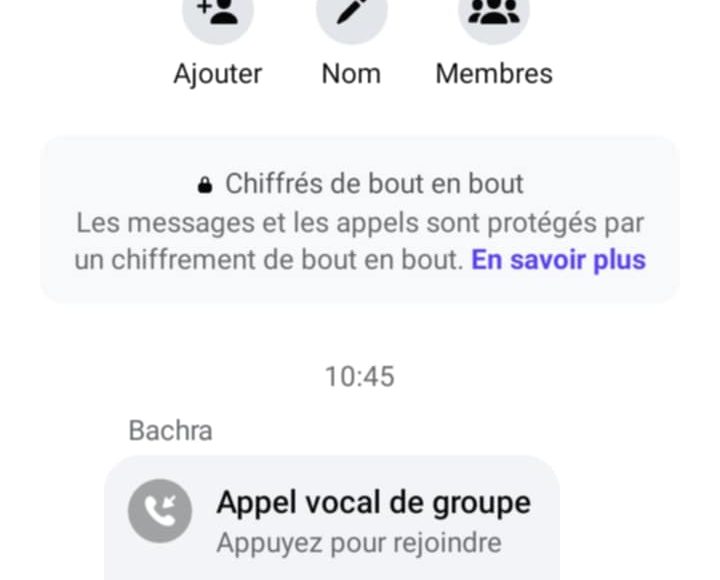
Task: Edit the group name with Nom
Action: [x=351, y=20]
